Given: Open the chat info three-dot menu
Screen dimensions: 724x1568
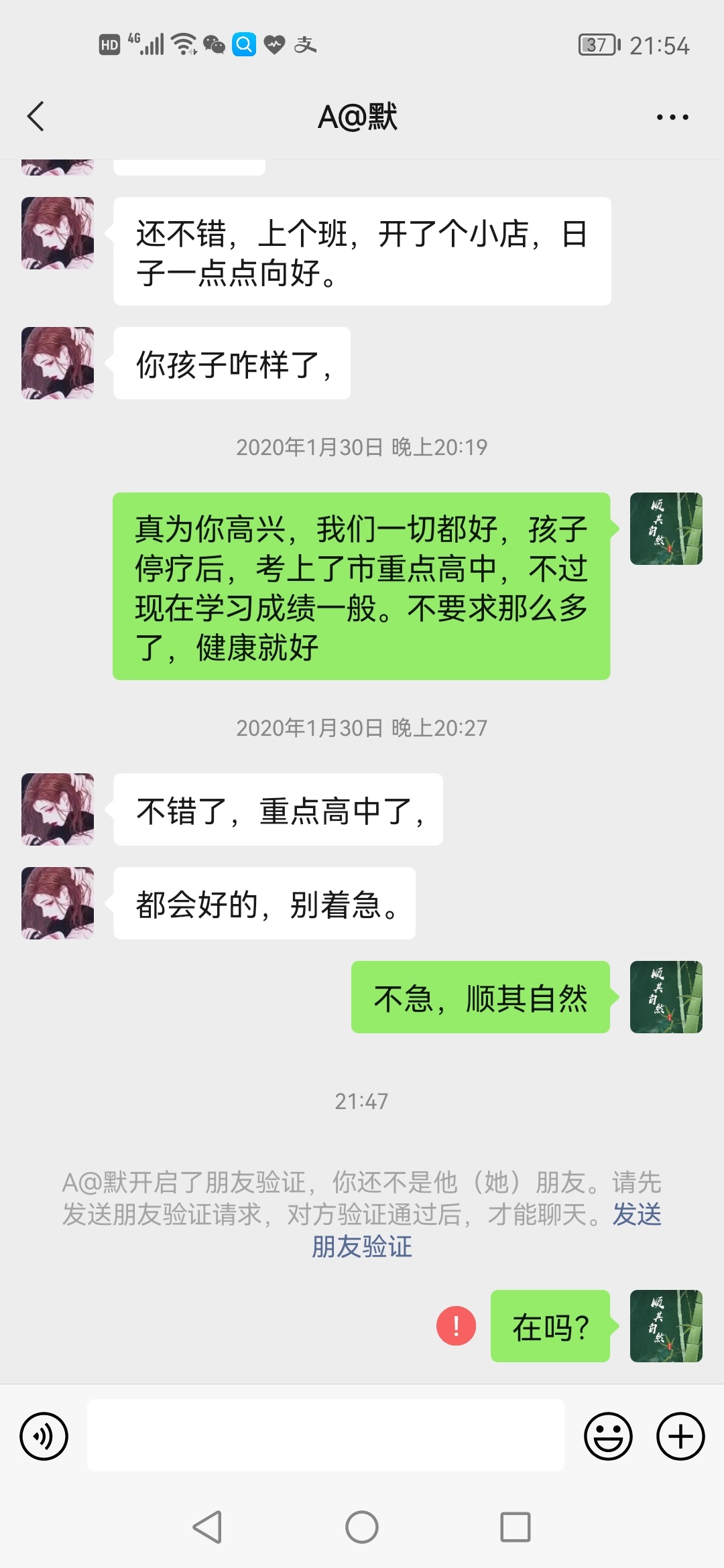Looking at the screenshot, I should click(672, 117).
